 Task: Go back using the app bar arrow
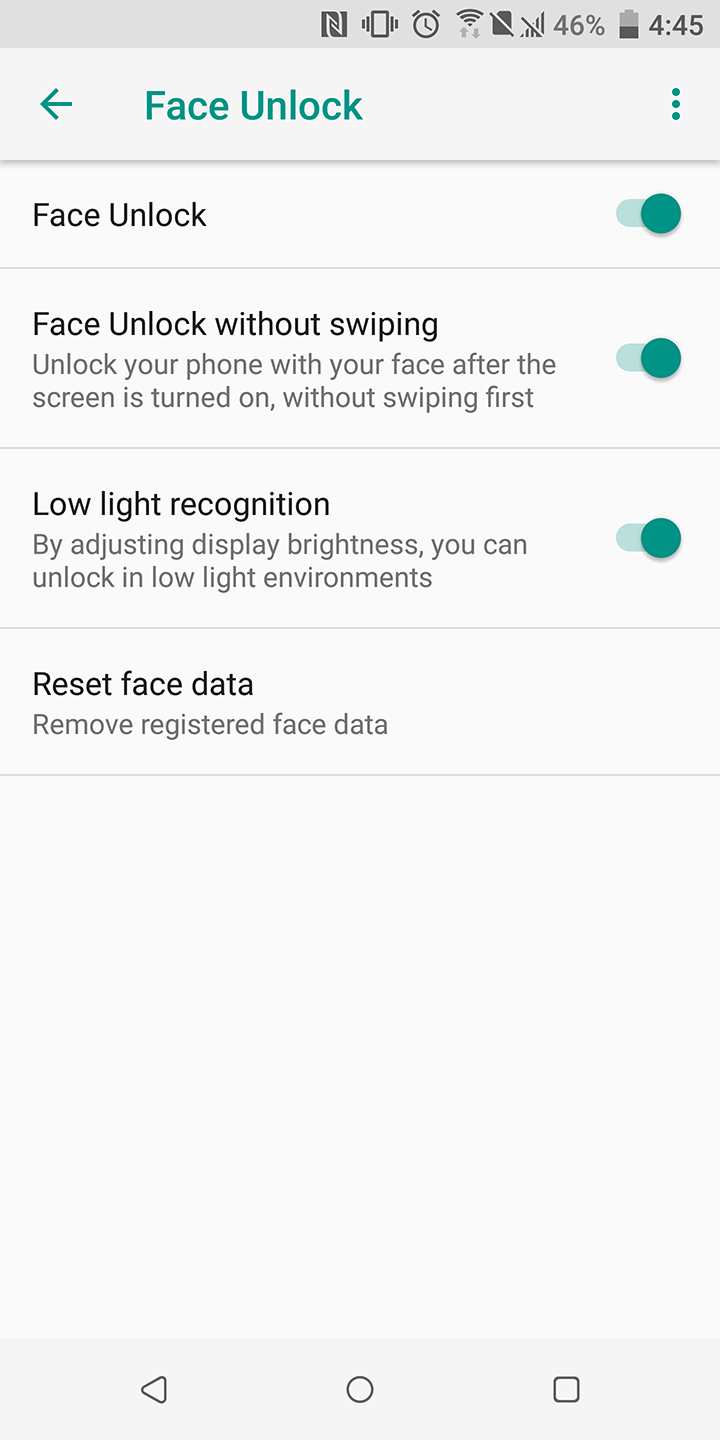[x=56, y=104]
